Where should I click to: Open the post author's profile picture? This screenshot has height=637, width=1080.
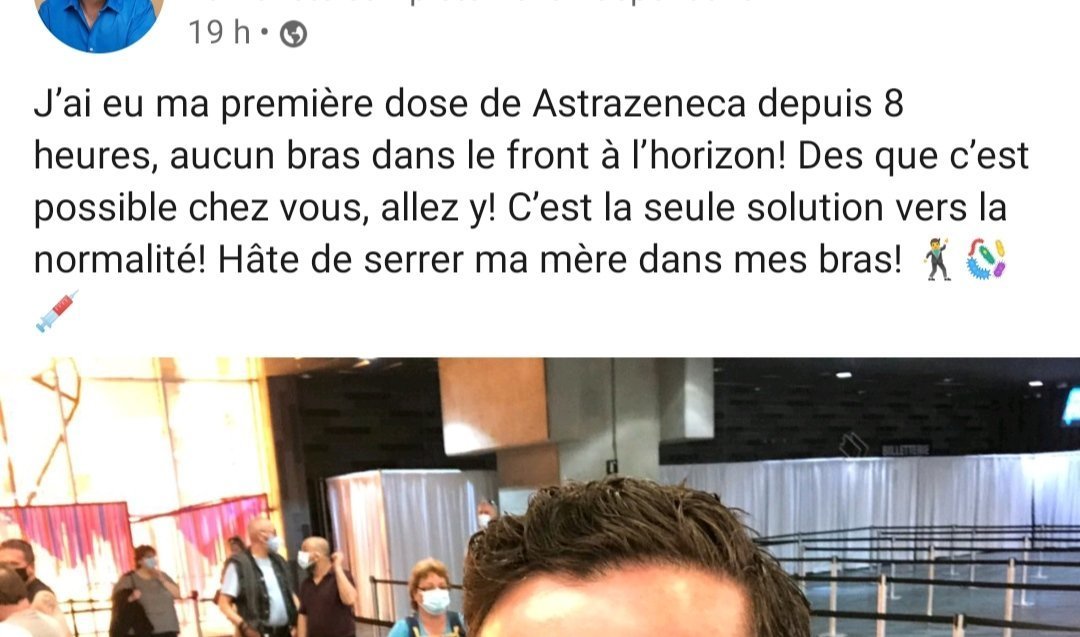(100, 22)
